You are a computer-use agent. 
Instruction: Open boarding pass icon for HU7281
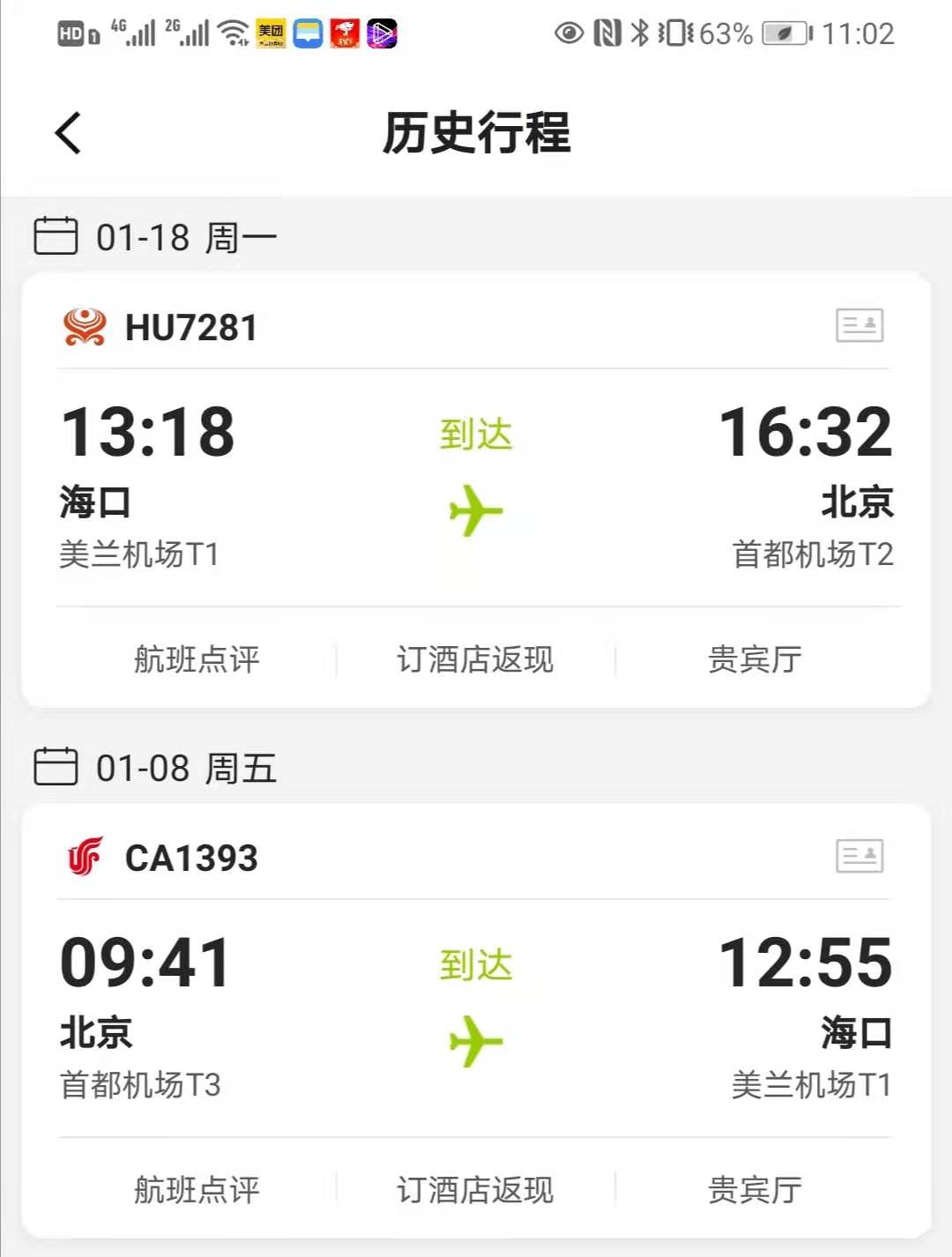[x=859, y=325]
